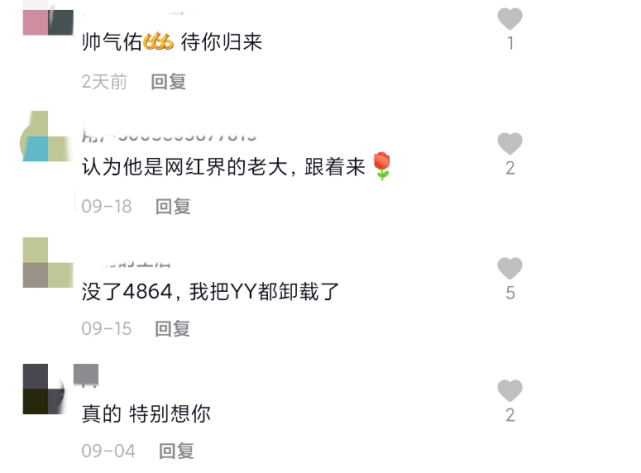Reply to the comment "没了4864，我把YY都卸载了"
The image size is (641, 473).
pos(173,328)
